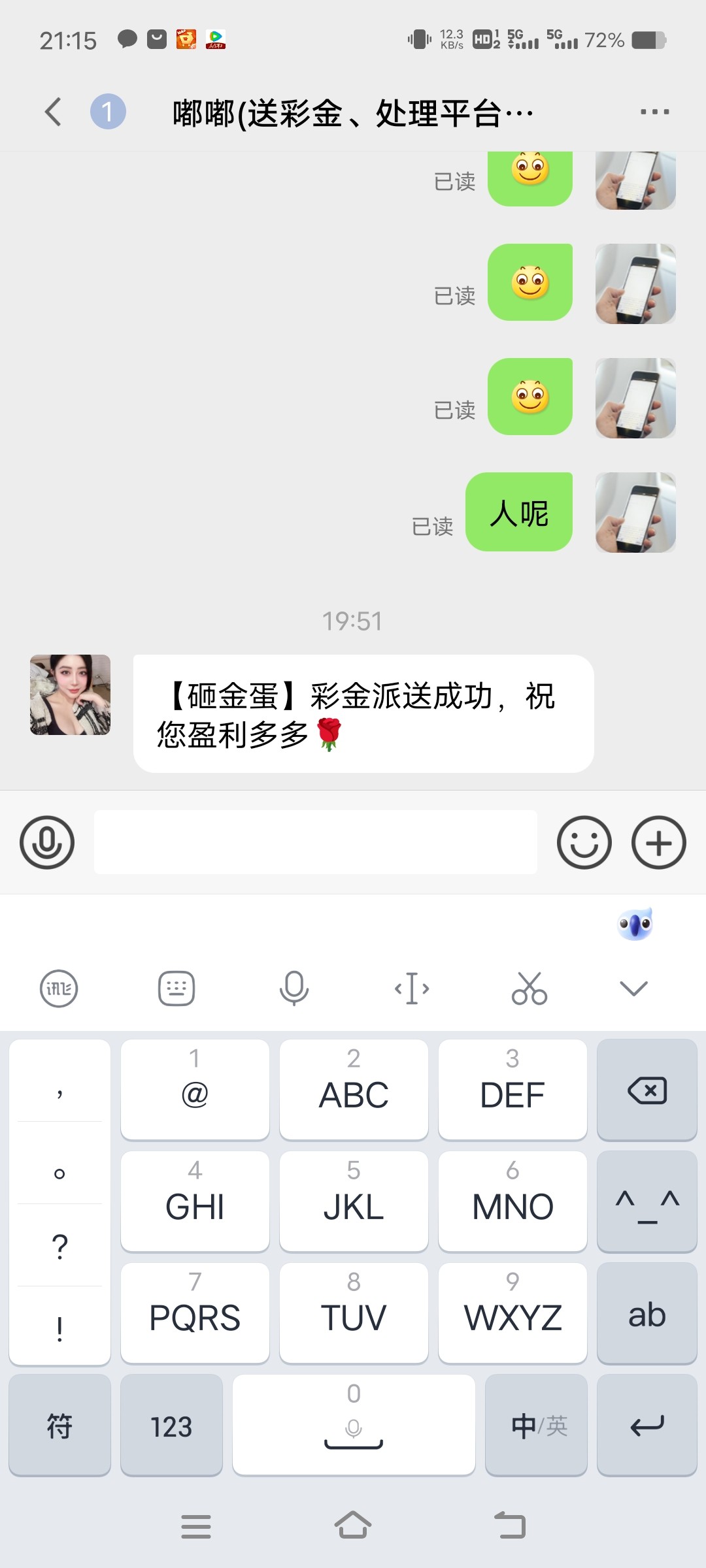The height and width of the screenshot is (1568, 706).
Task: Start keyboard voice dictation
Action: 294,988
